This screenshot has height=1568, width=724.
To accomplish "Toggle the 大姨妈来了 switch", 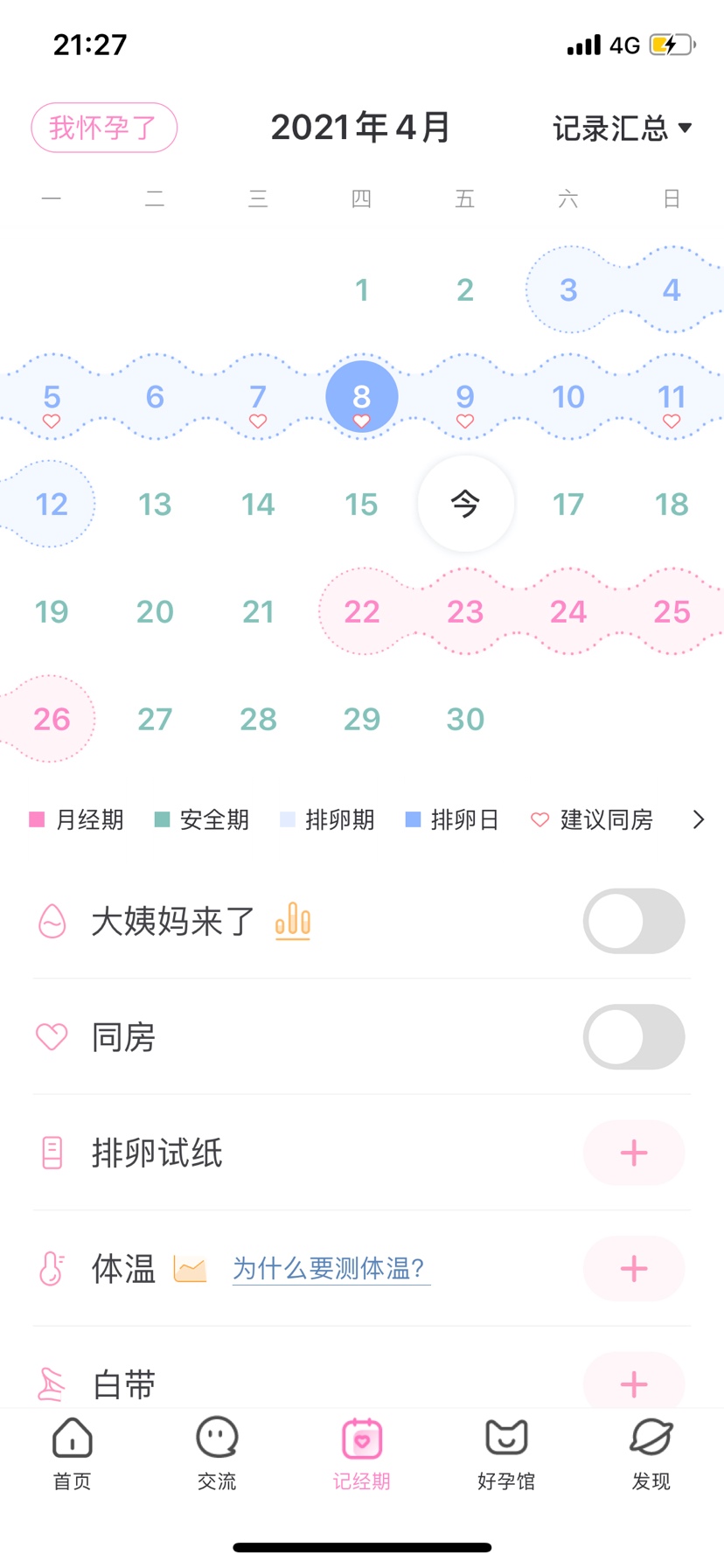I will [633, 921].
